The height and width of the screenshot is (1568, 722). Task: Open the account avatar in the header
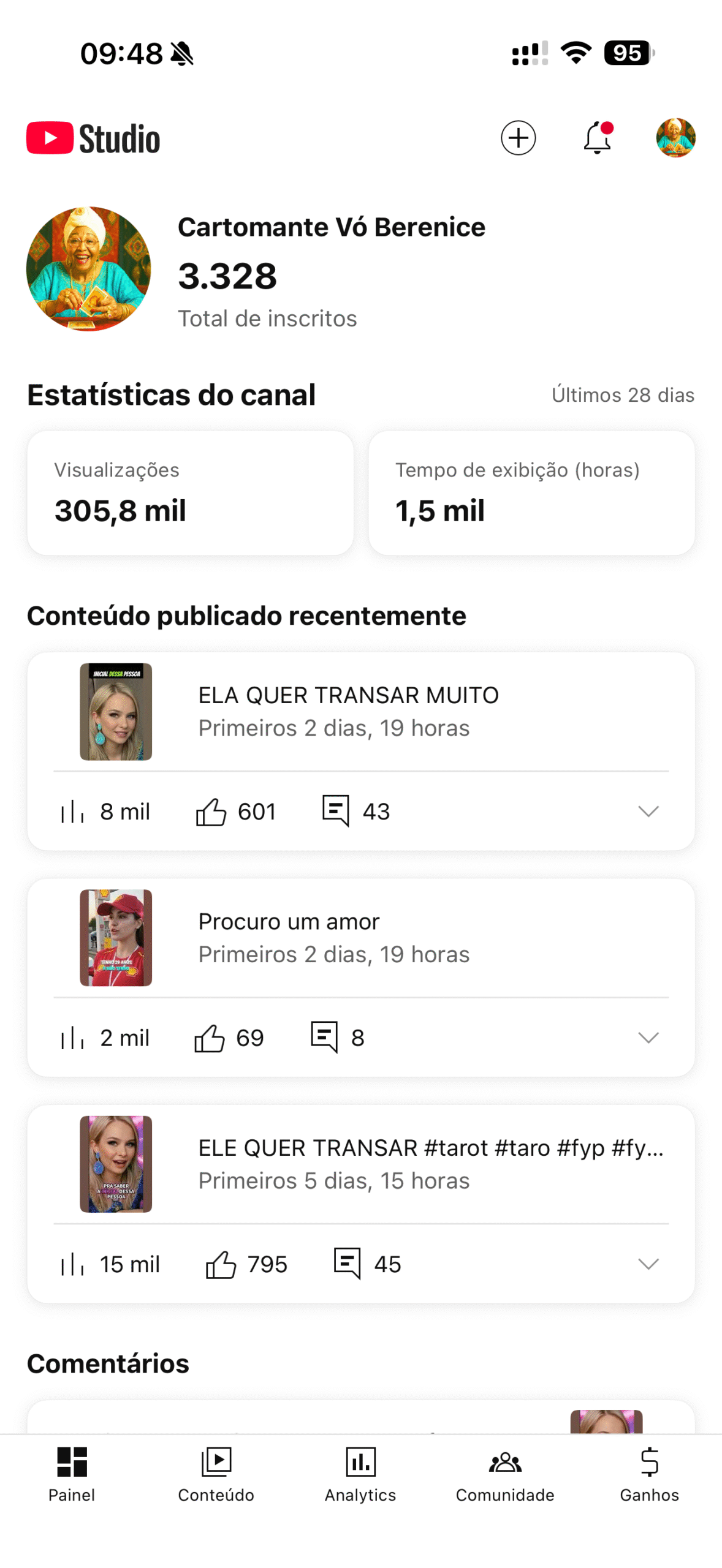[675, 138]
